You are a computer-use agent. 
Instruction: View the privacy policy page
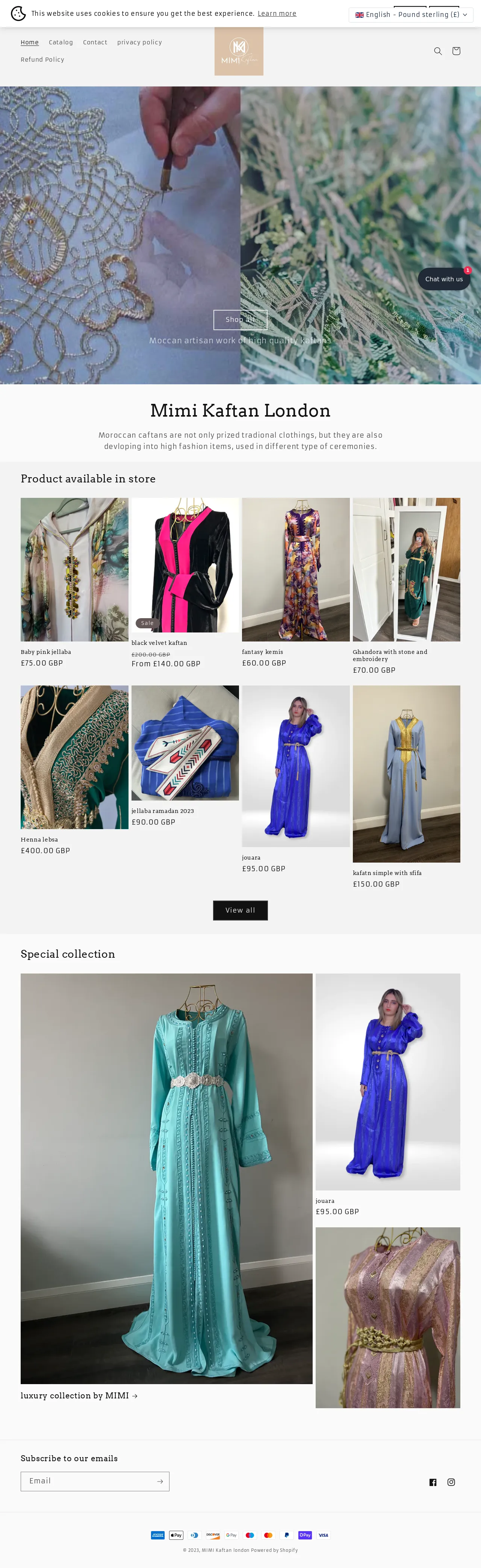[x=139, y=42]
